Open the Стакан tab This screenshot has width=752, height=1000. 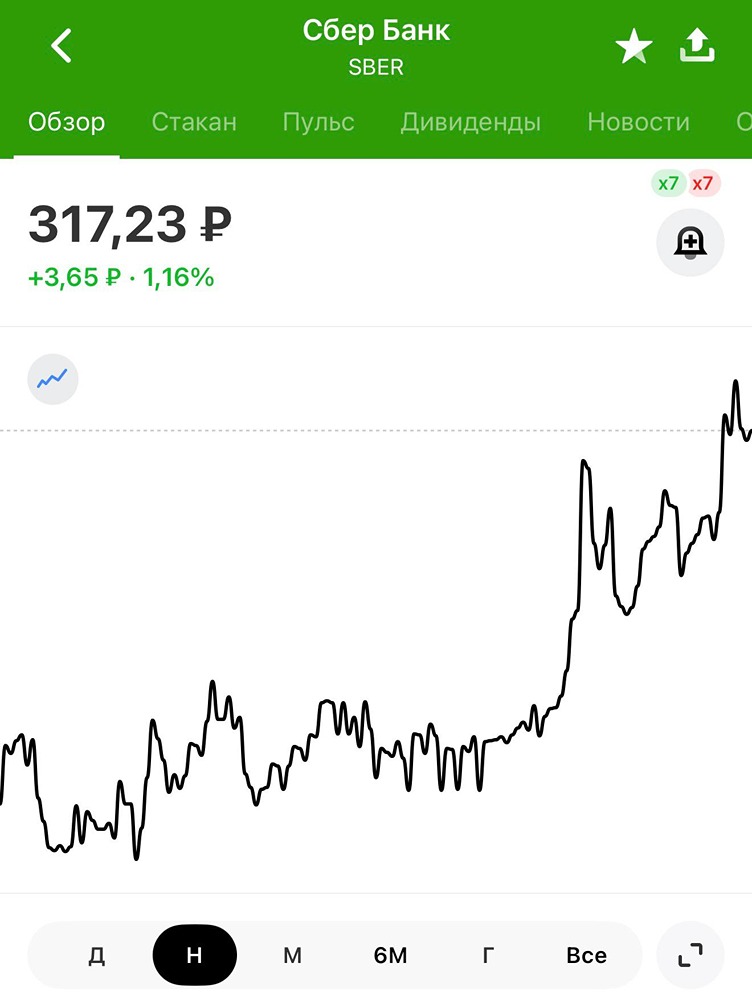point(194,122)
